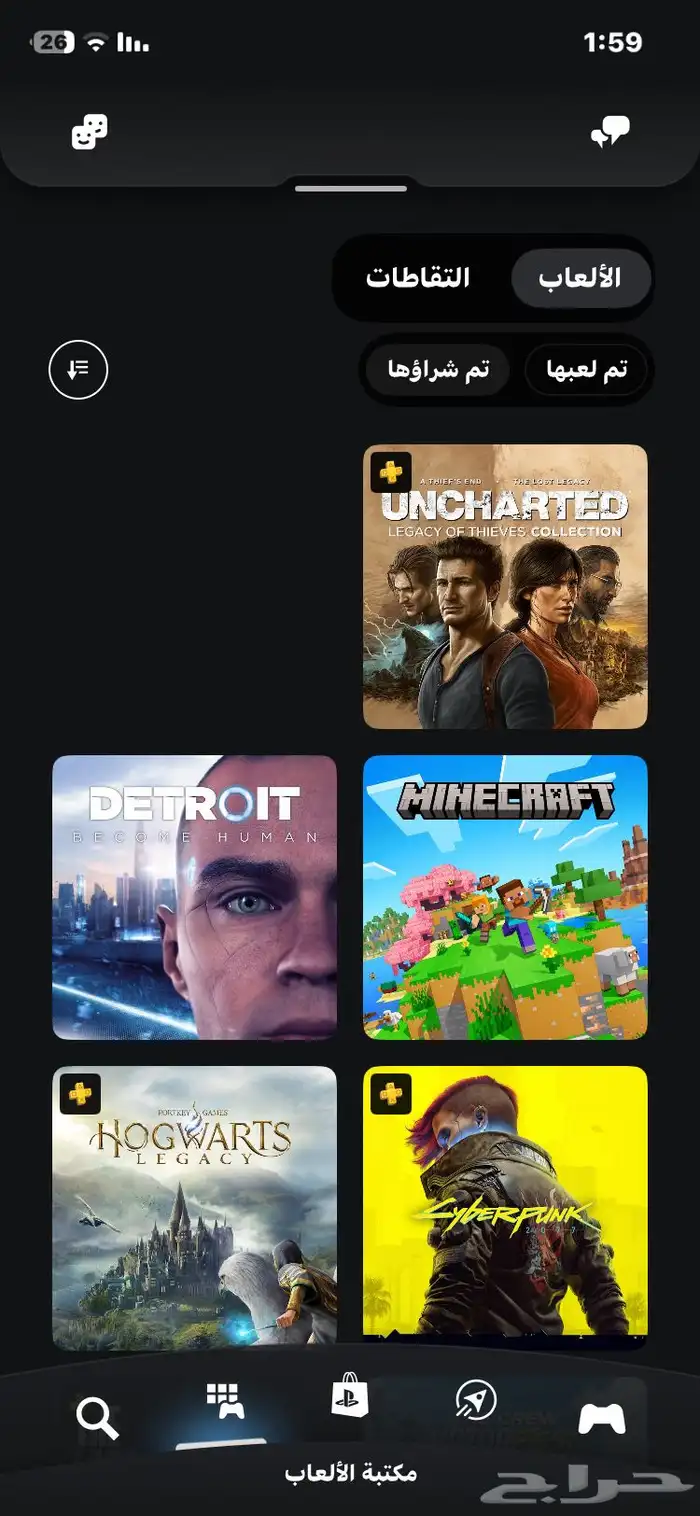Select the تم لعبها filter
700x1516 pixels.
(587, 371)
